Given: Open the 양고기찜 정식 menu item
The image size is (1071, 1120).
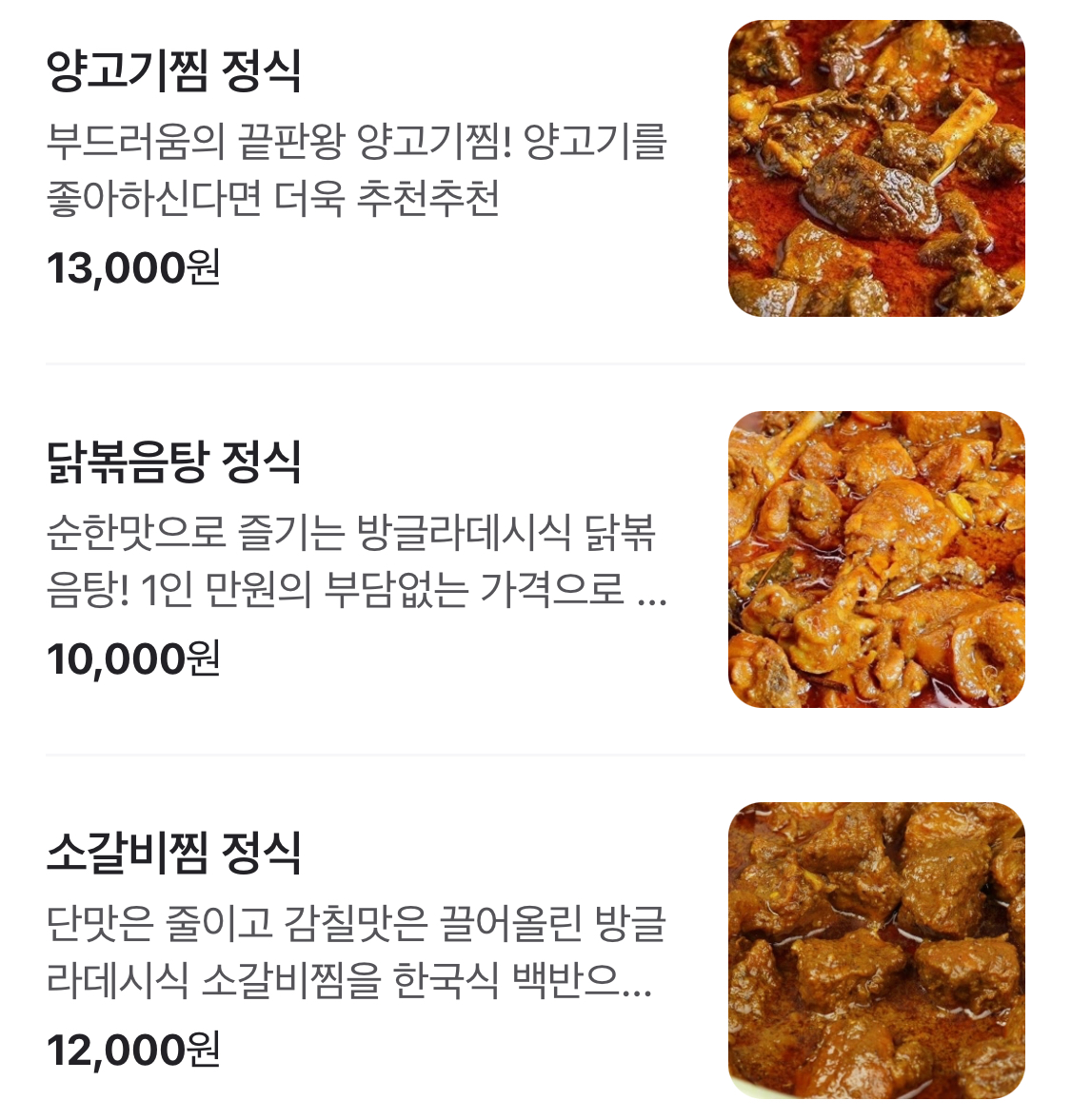Looking at the screenshot, I should tap(174, 71).
